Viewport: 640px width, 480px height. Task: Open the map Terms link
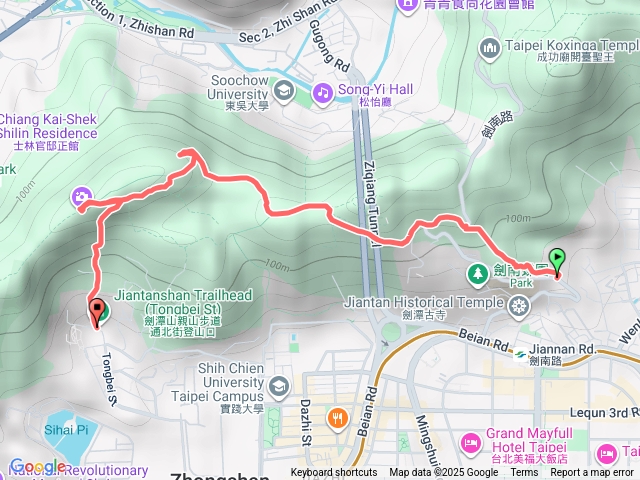(524, 473)
